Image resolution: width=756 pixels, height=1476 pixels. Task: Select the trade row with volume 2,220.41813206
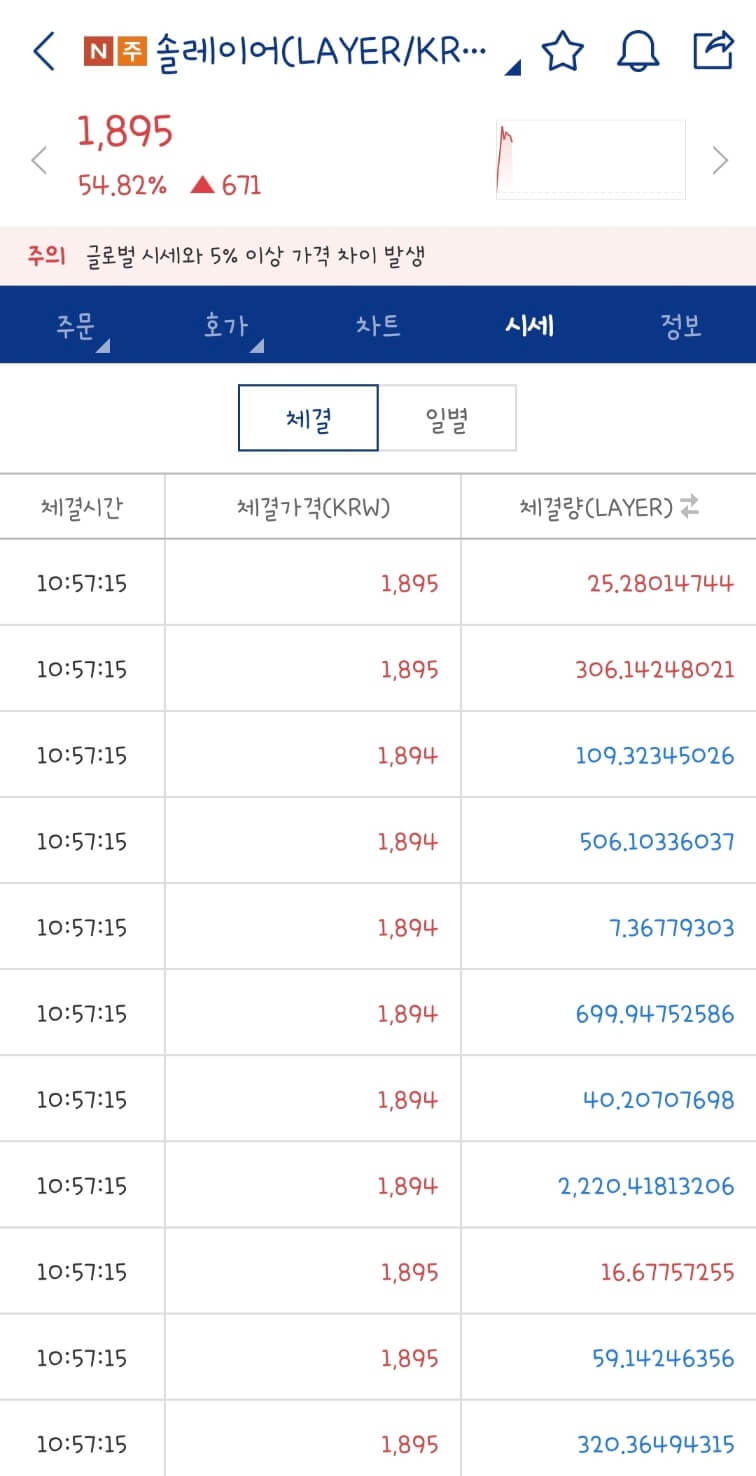(x=378, y=1184)
